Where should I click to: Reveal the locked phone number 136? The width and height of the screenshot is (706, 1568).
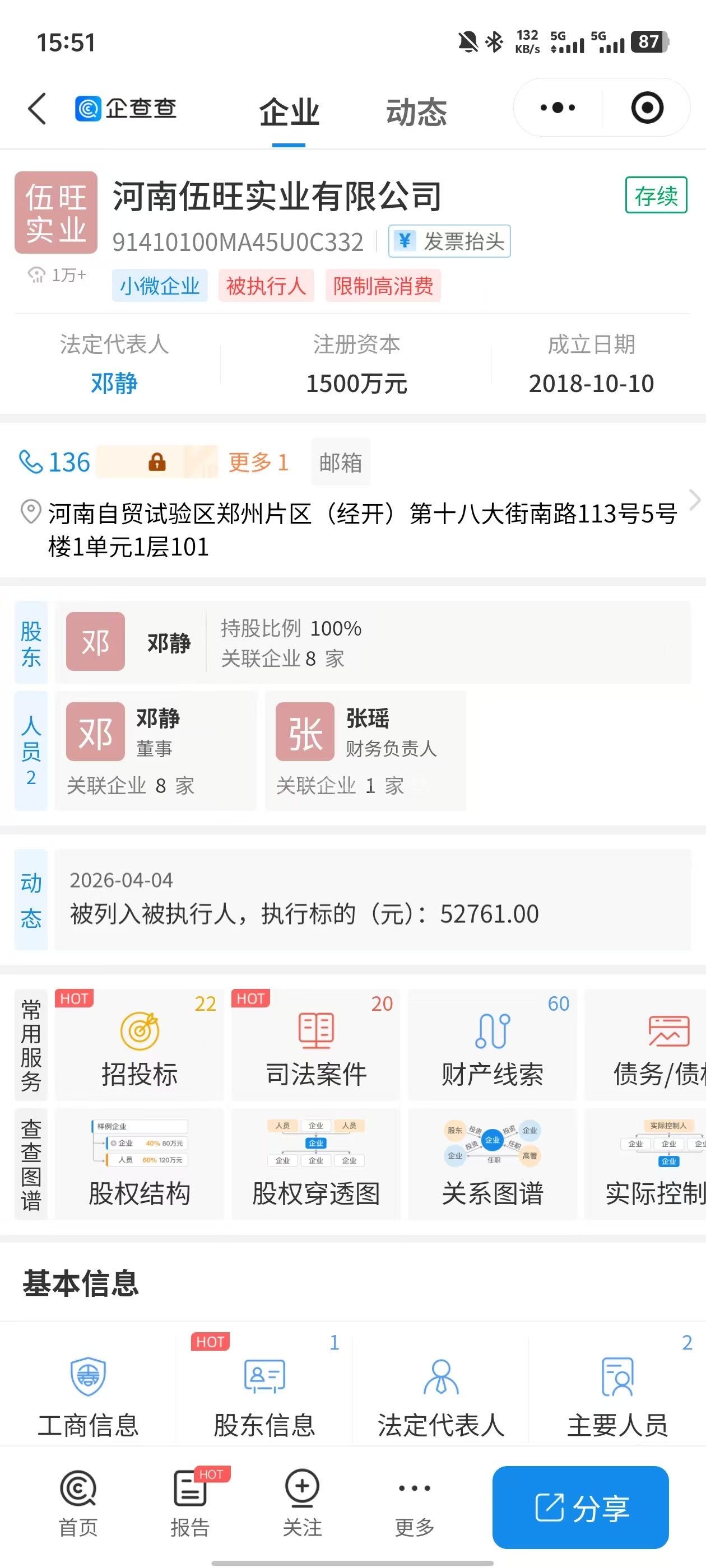156,462
